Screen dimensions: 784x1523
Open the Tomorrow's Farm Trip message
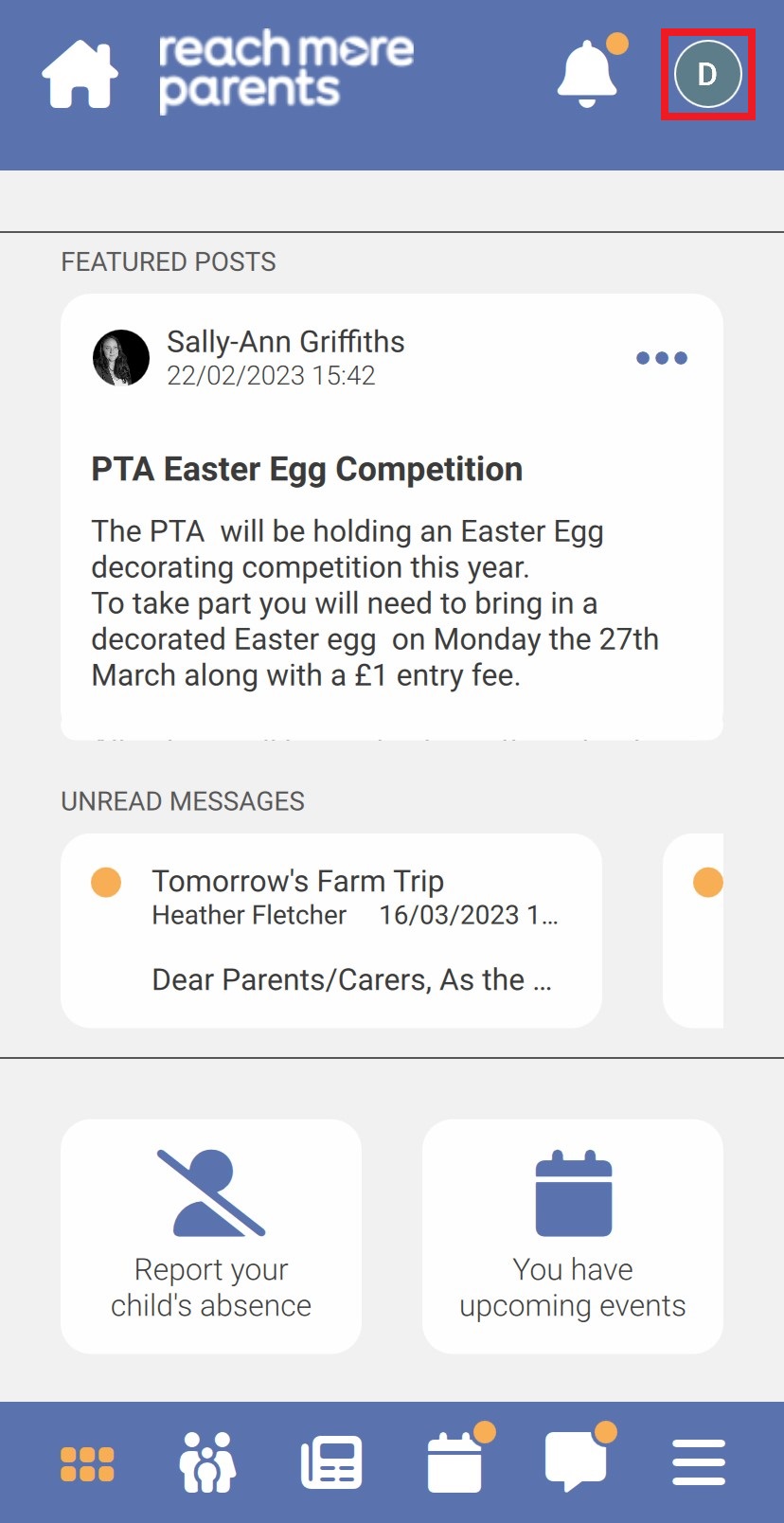(x=331, y=930)
